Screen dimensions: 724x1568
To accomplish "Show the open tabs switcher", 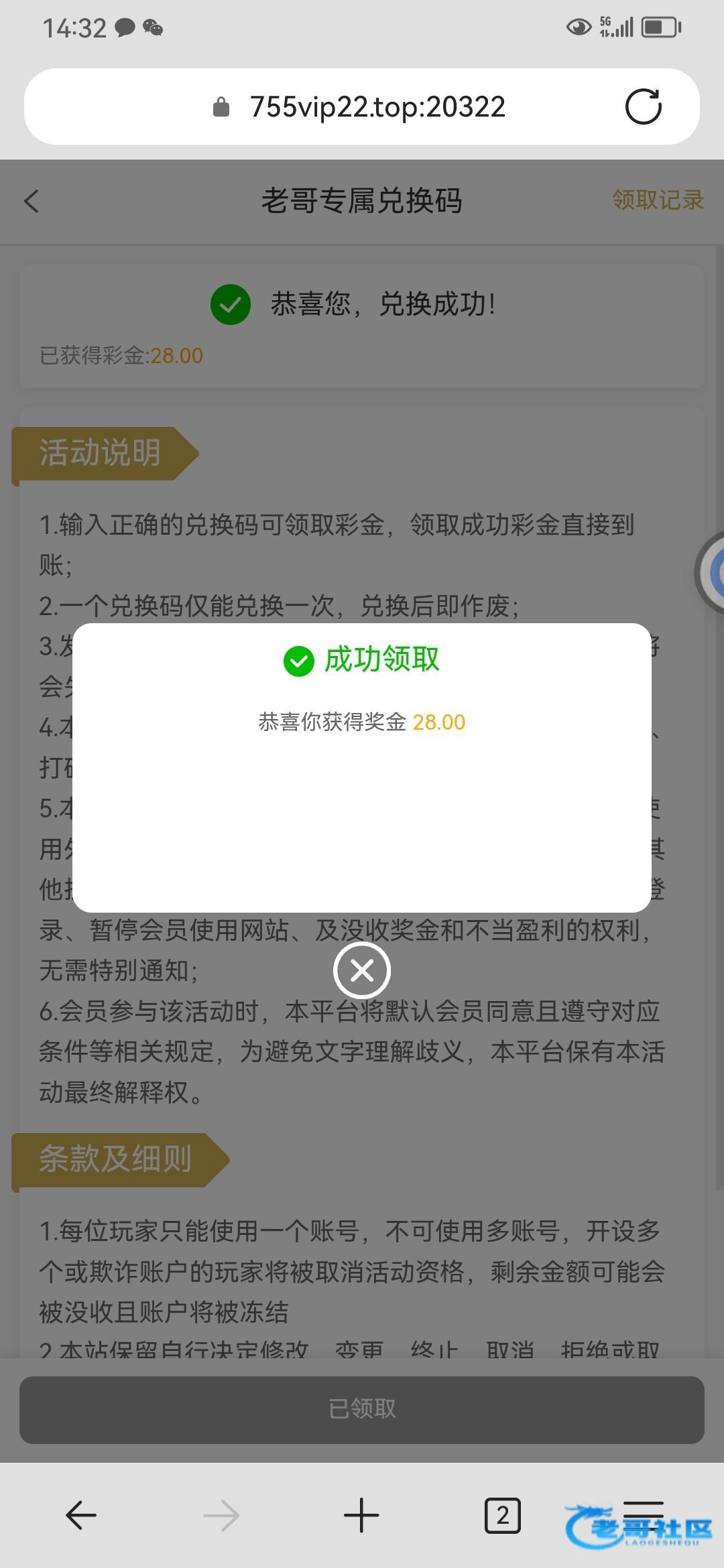I will click(x=502, y=1515).
